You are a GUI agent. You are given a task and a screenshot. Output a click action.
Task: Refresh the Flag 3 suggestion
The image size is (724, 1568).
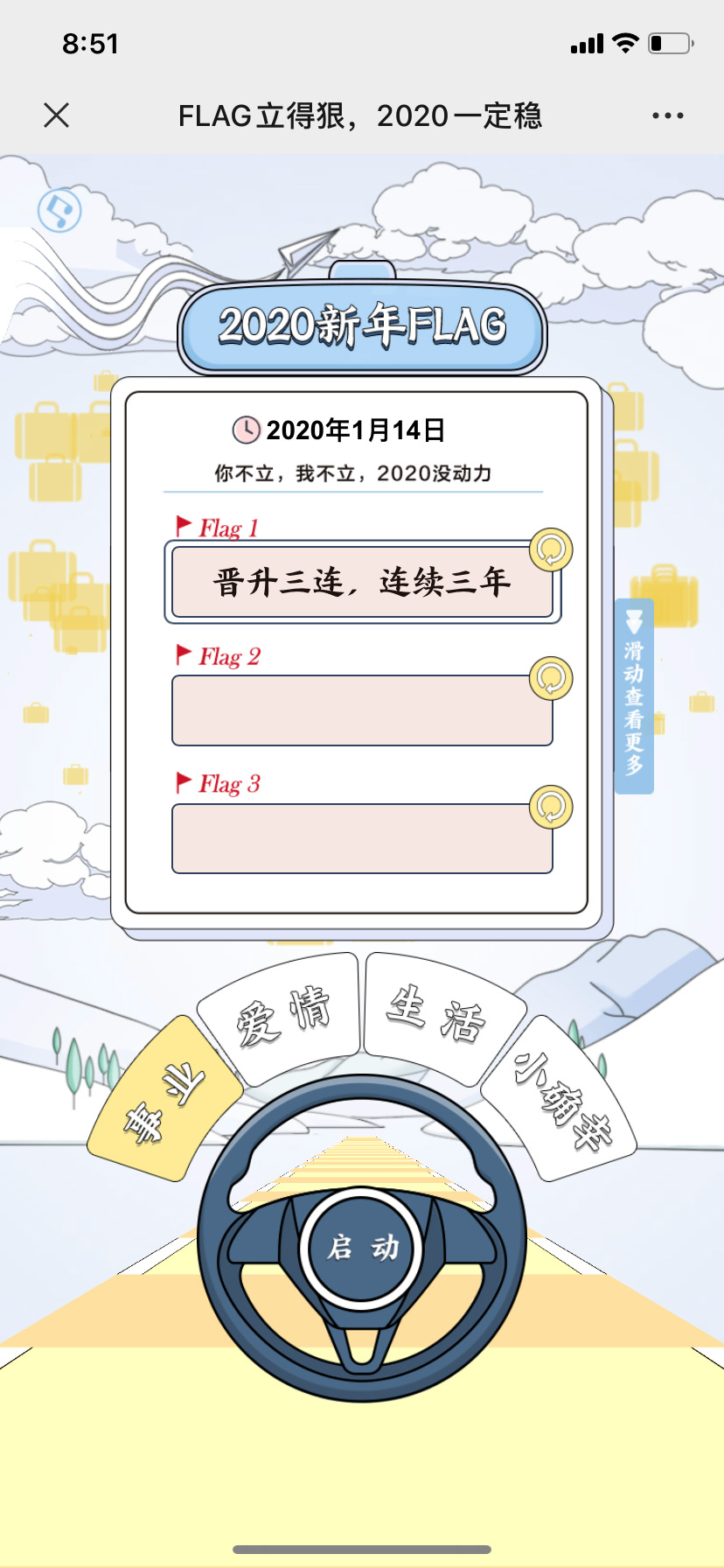[x=551, y=806]
